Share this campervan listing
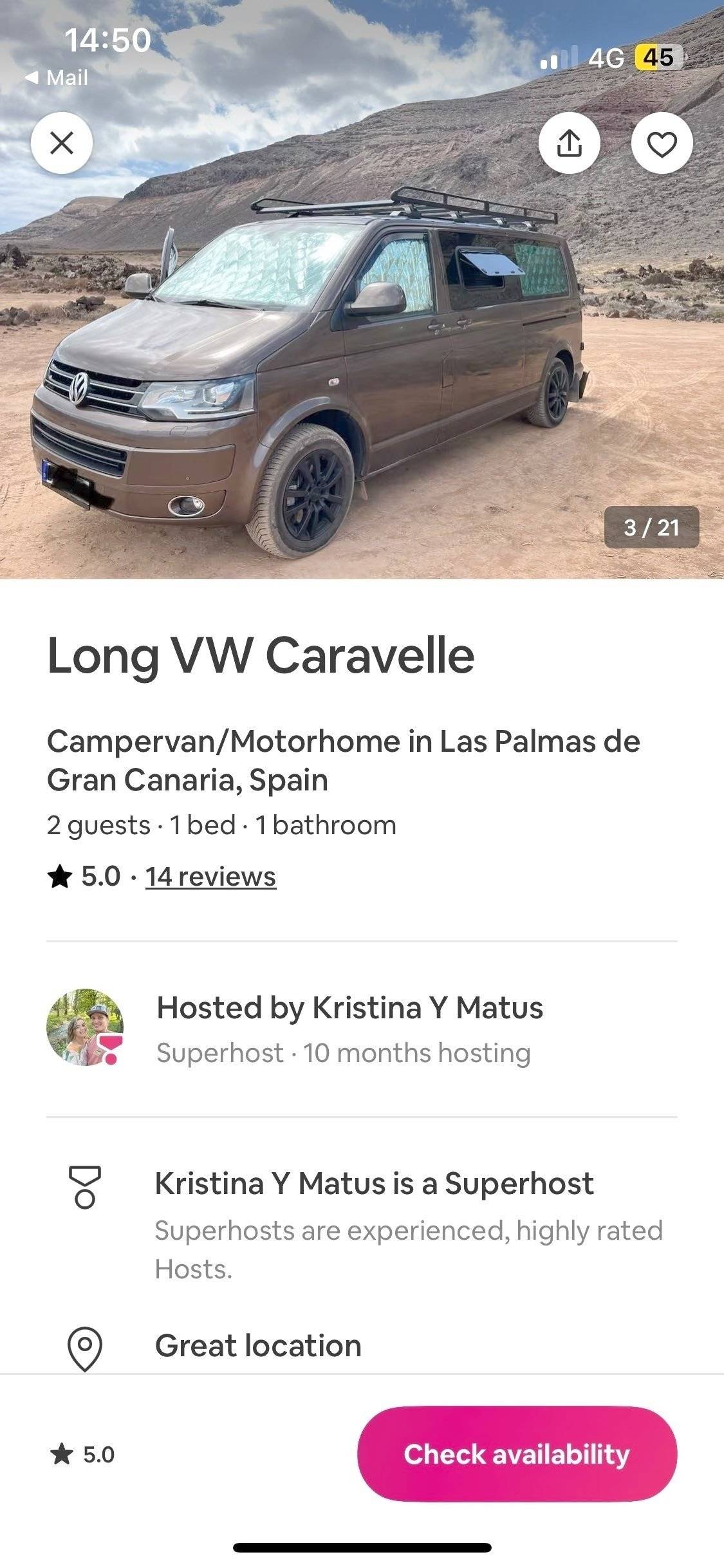The height and width of the screenshot is (1568, 724). click(569, 143)
